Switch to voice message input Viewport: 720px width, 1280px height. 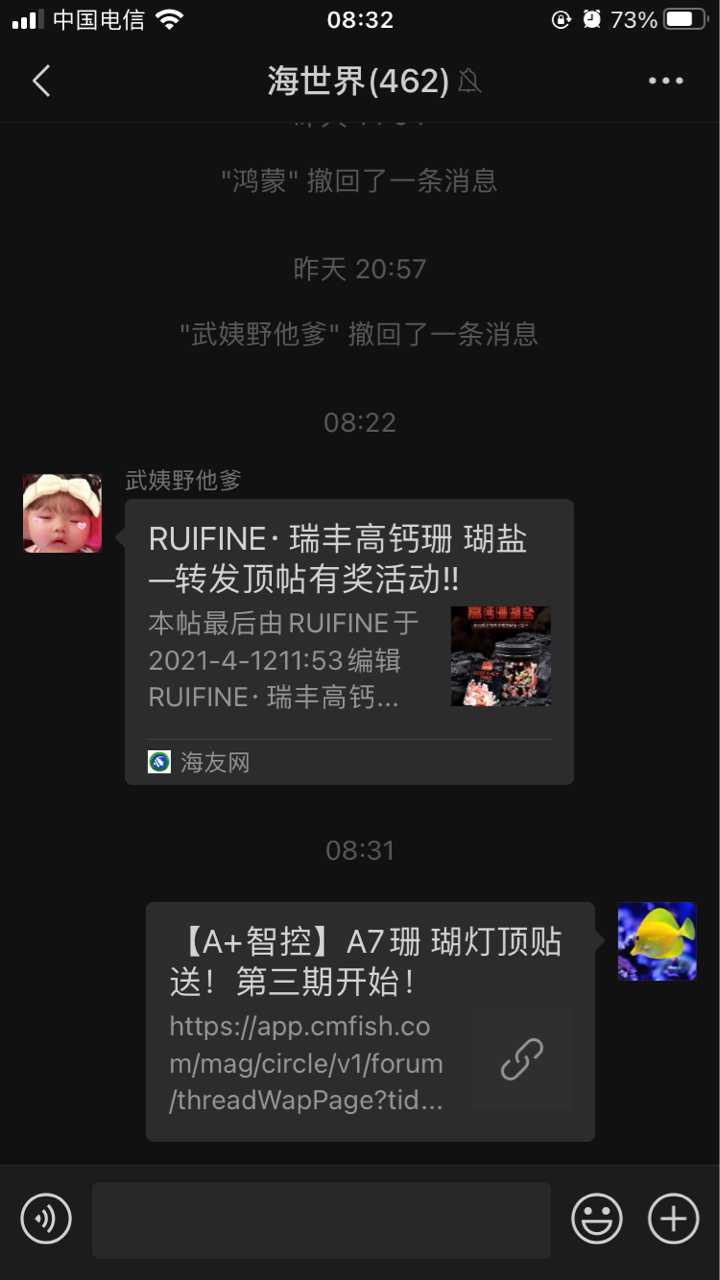click(46, 1219)
